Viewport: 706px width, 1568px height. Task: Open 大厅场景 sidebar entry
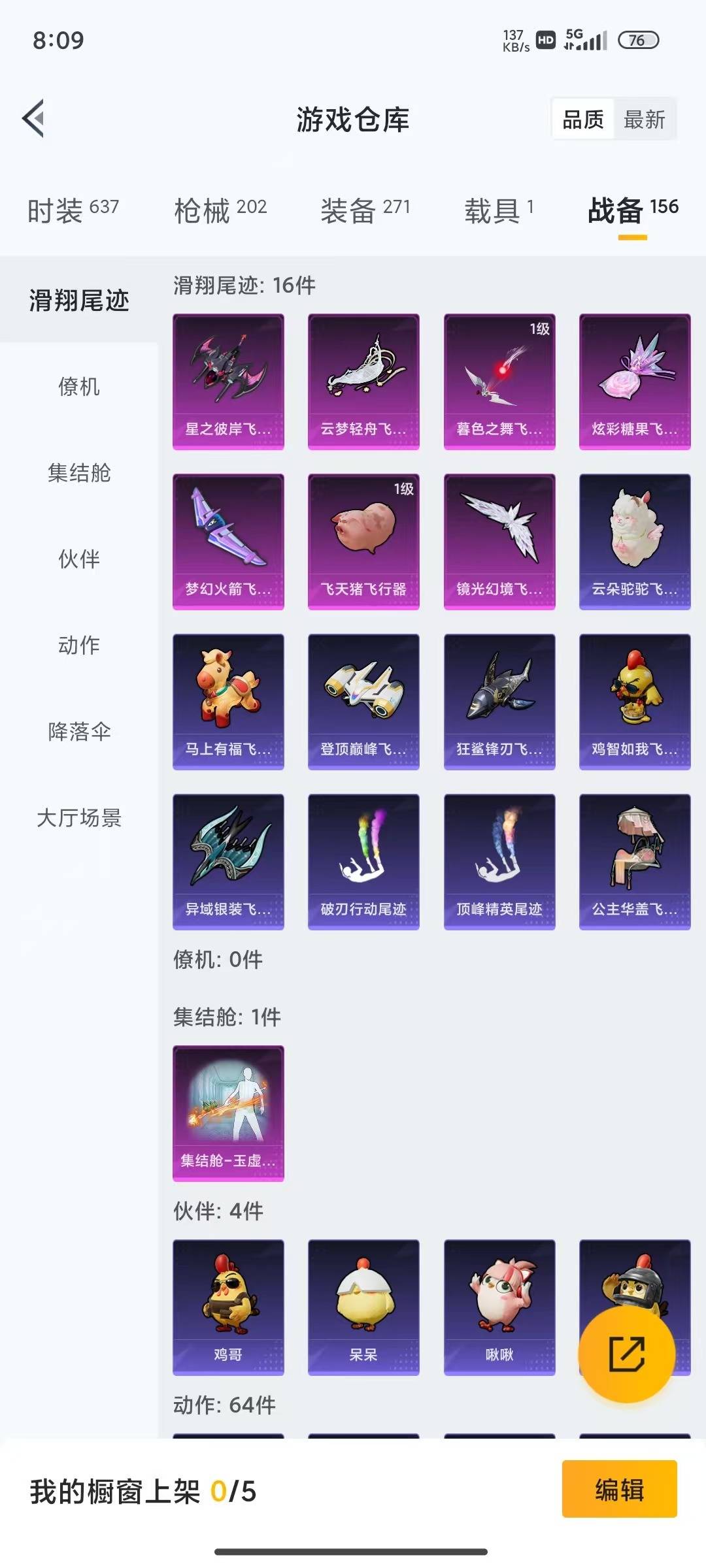click(80, 818)
